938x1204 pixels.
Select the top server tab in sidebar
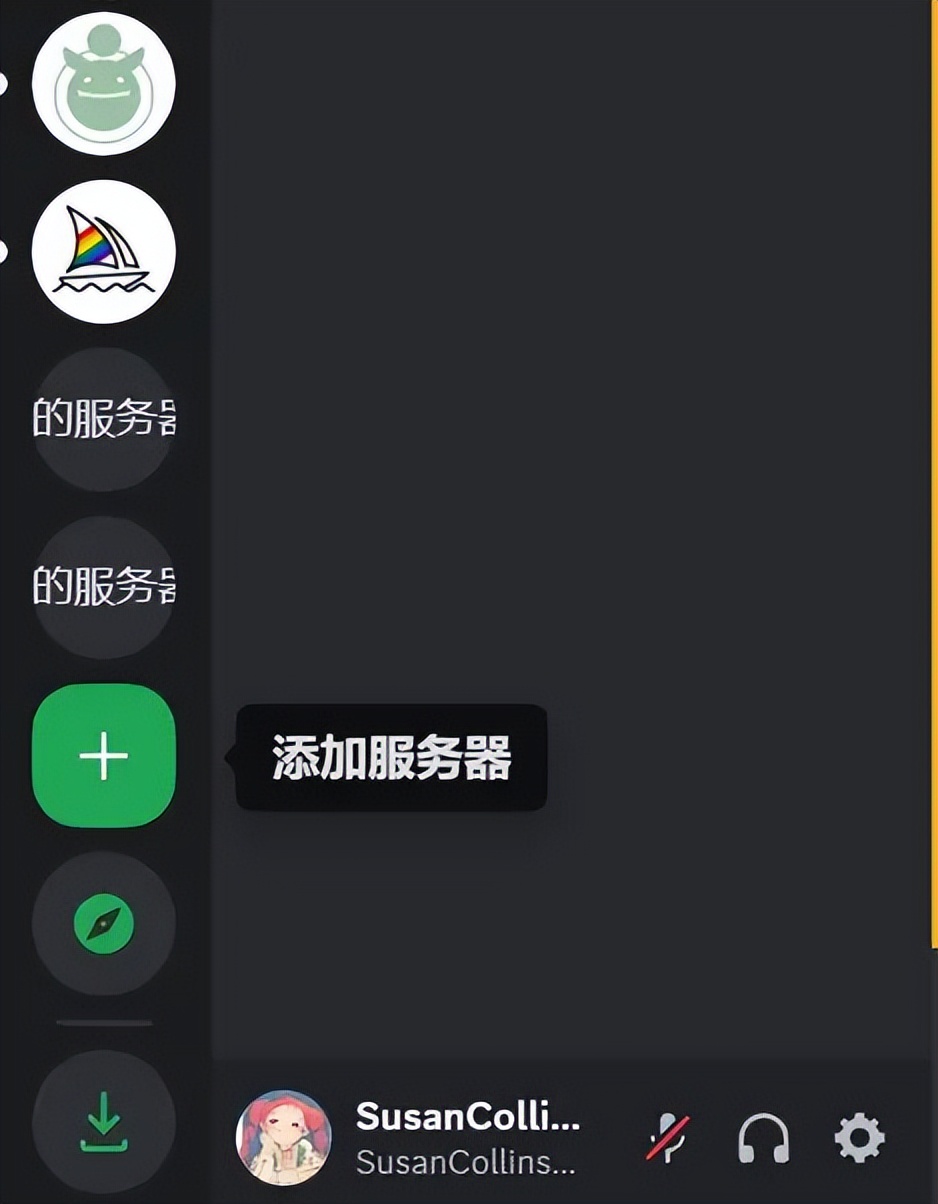tap(103, 85)
